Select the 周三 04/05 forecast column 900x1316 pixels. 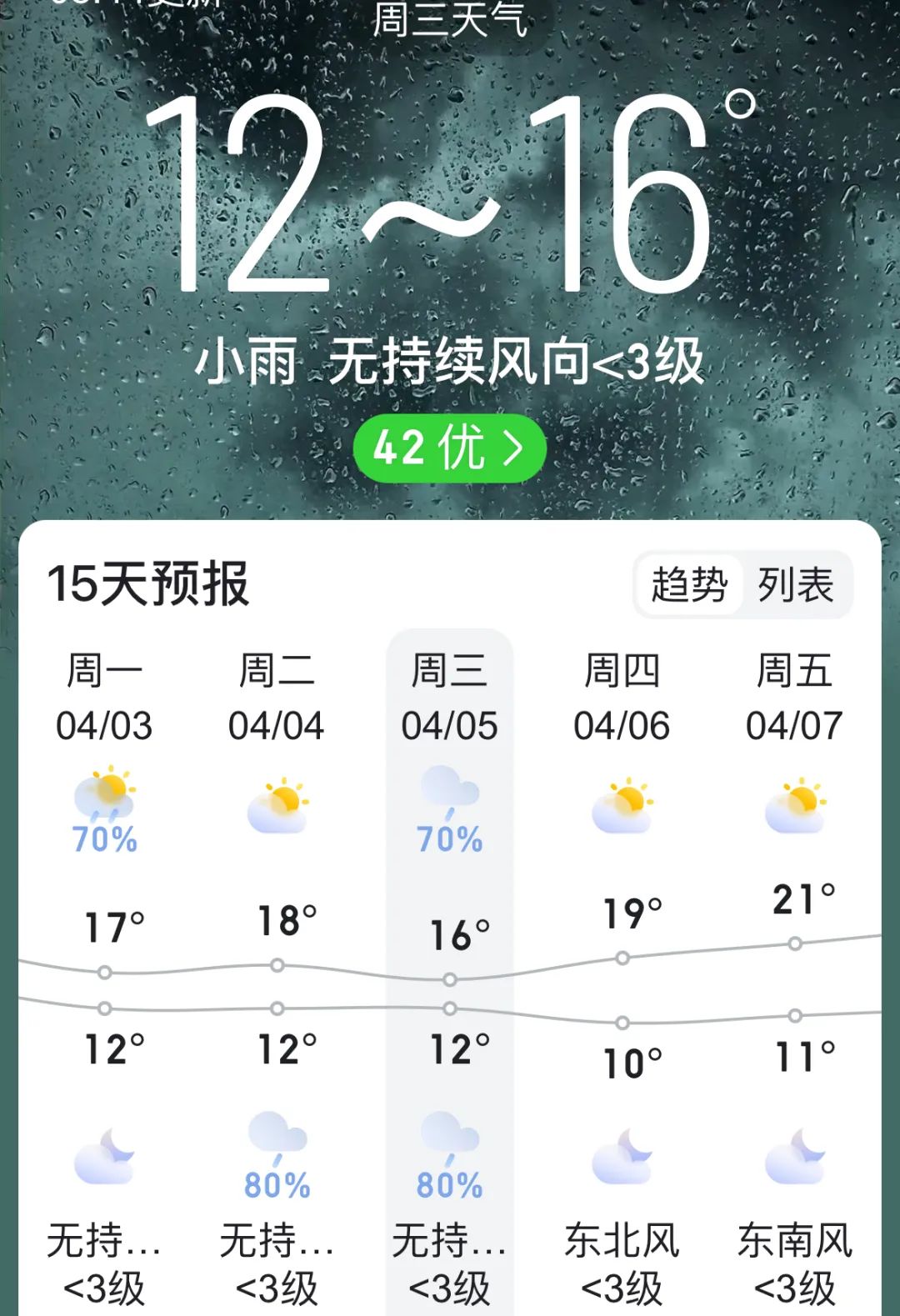pyautogui.click(x=449, y=698)
